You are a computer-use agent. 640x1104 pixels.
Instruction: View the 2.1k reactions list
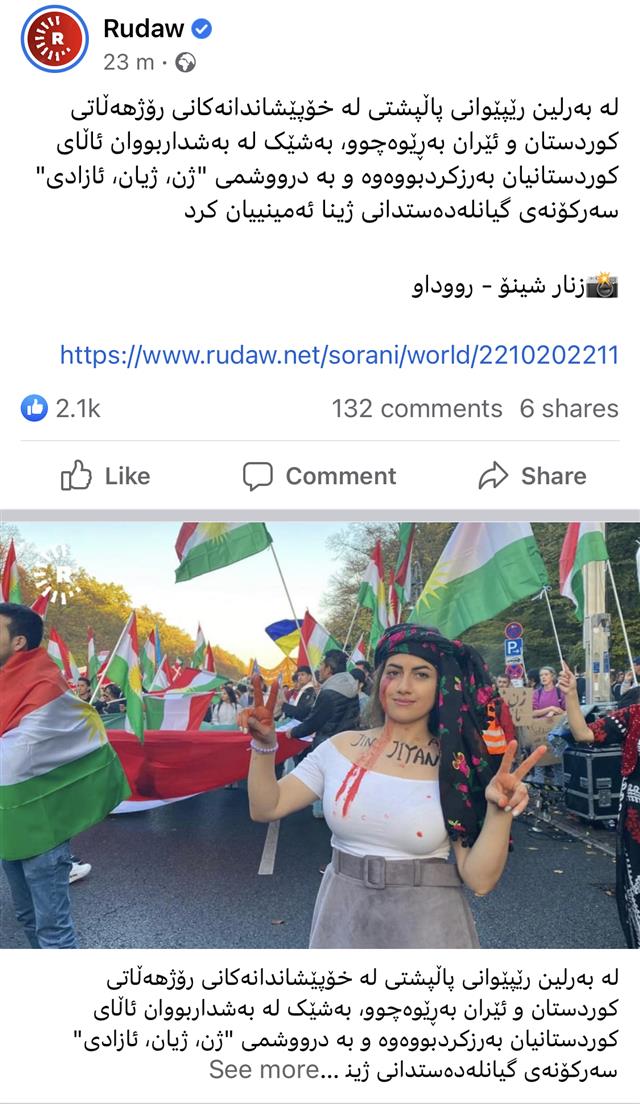62,408
